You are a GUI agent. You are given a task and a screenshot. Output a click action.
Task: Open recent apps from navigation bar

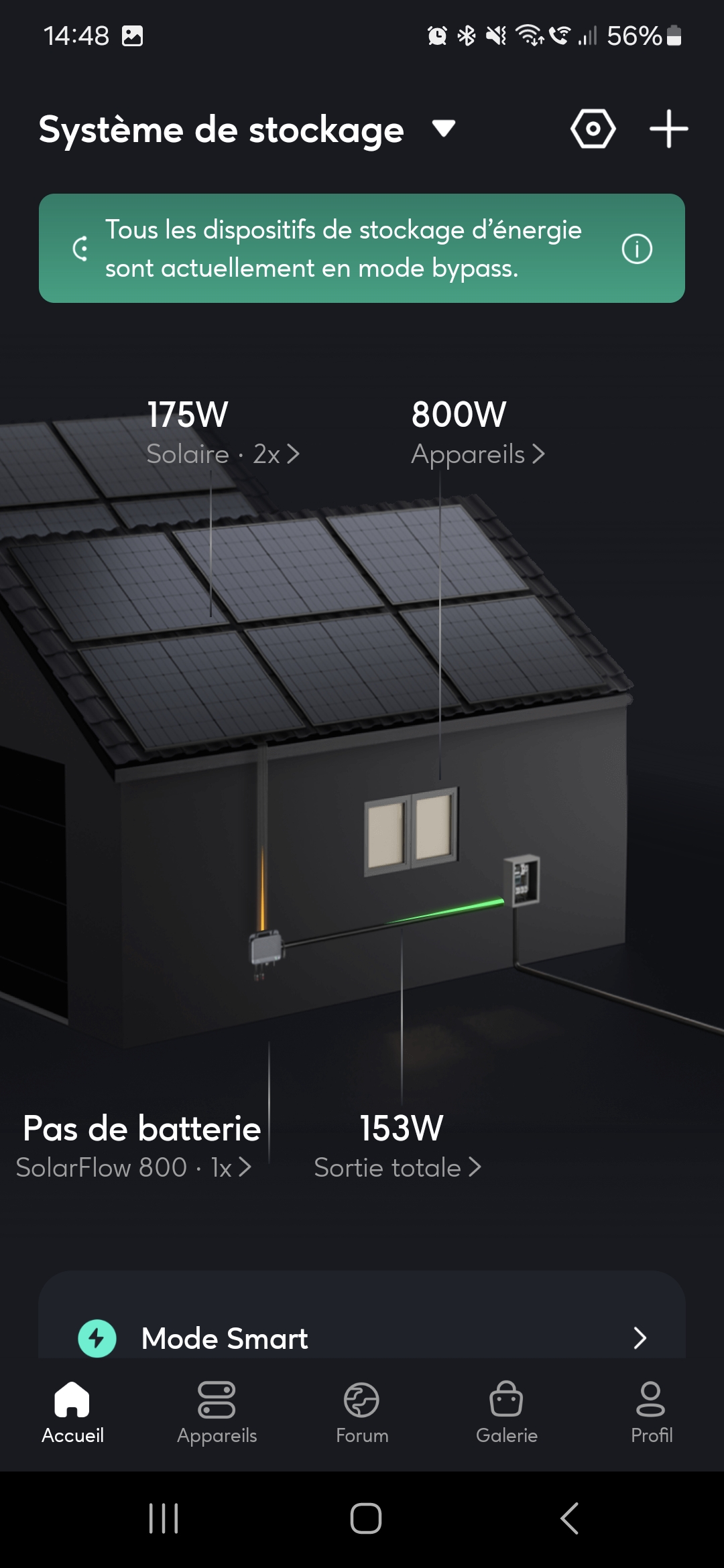pos(164,1518)
